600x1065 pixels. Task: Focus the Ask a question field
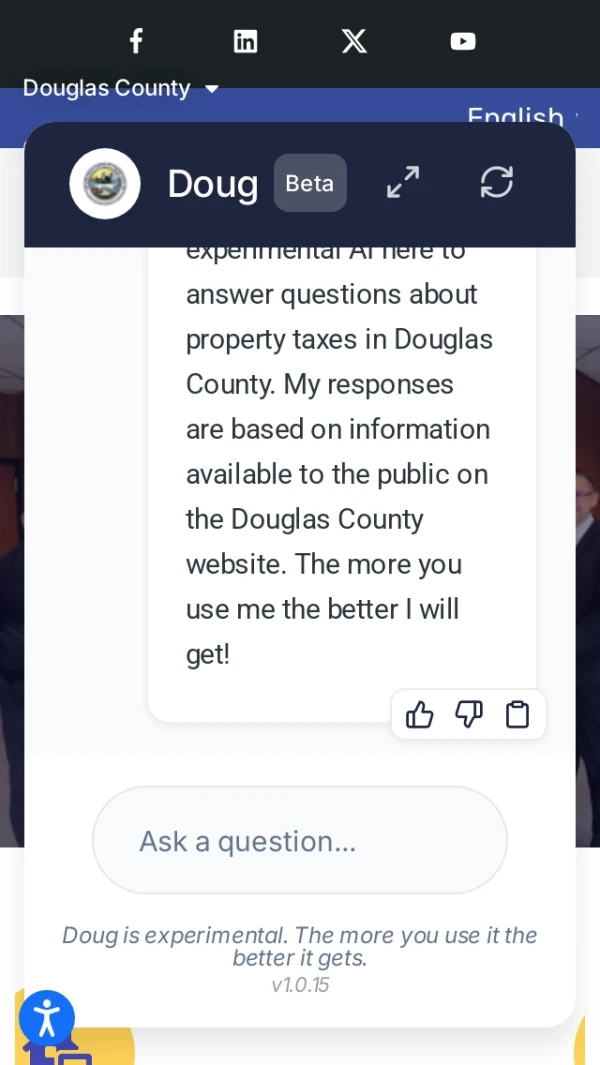coord(299,841)
